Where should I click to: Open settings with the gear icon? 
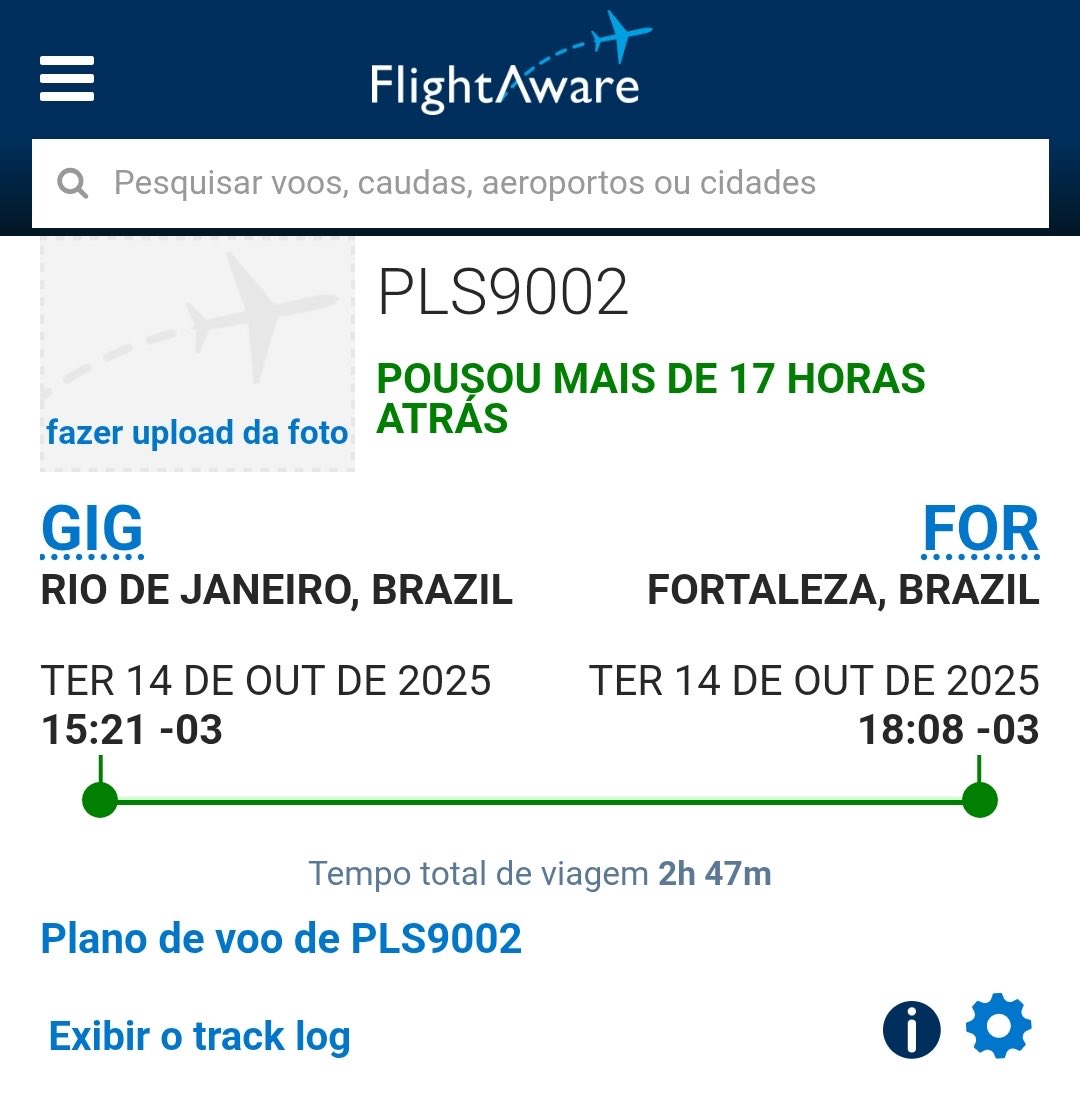tap(998, 1027)
